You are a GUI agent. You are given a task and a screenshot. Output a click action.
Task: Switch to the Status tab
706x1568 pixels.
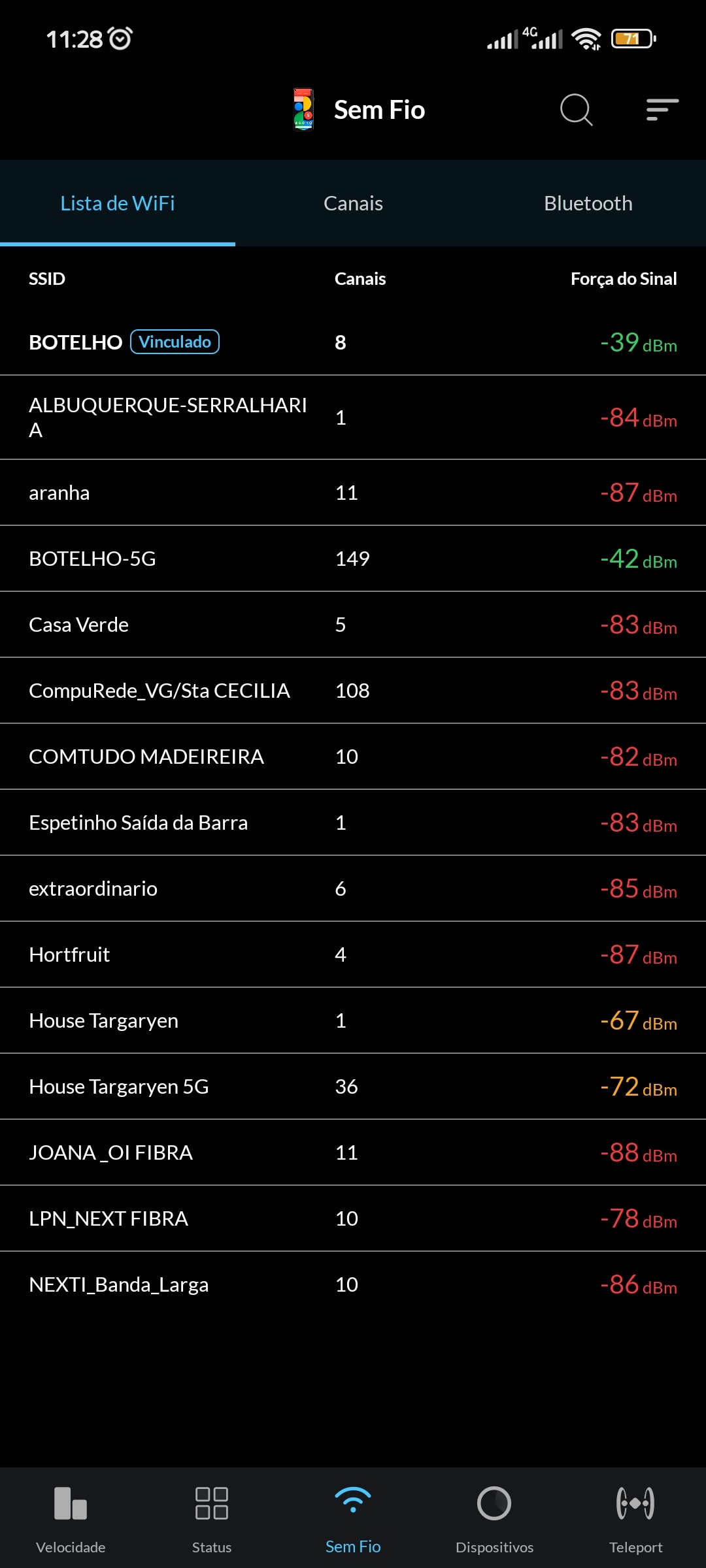click(212, 1517)
